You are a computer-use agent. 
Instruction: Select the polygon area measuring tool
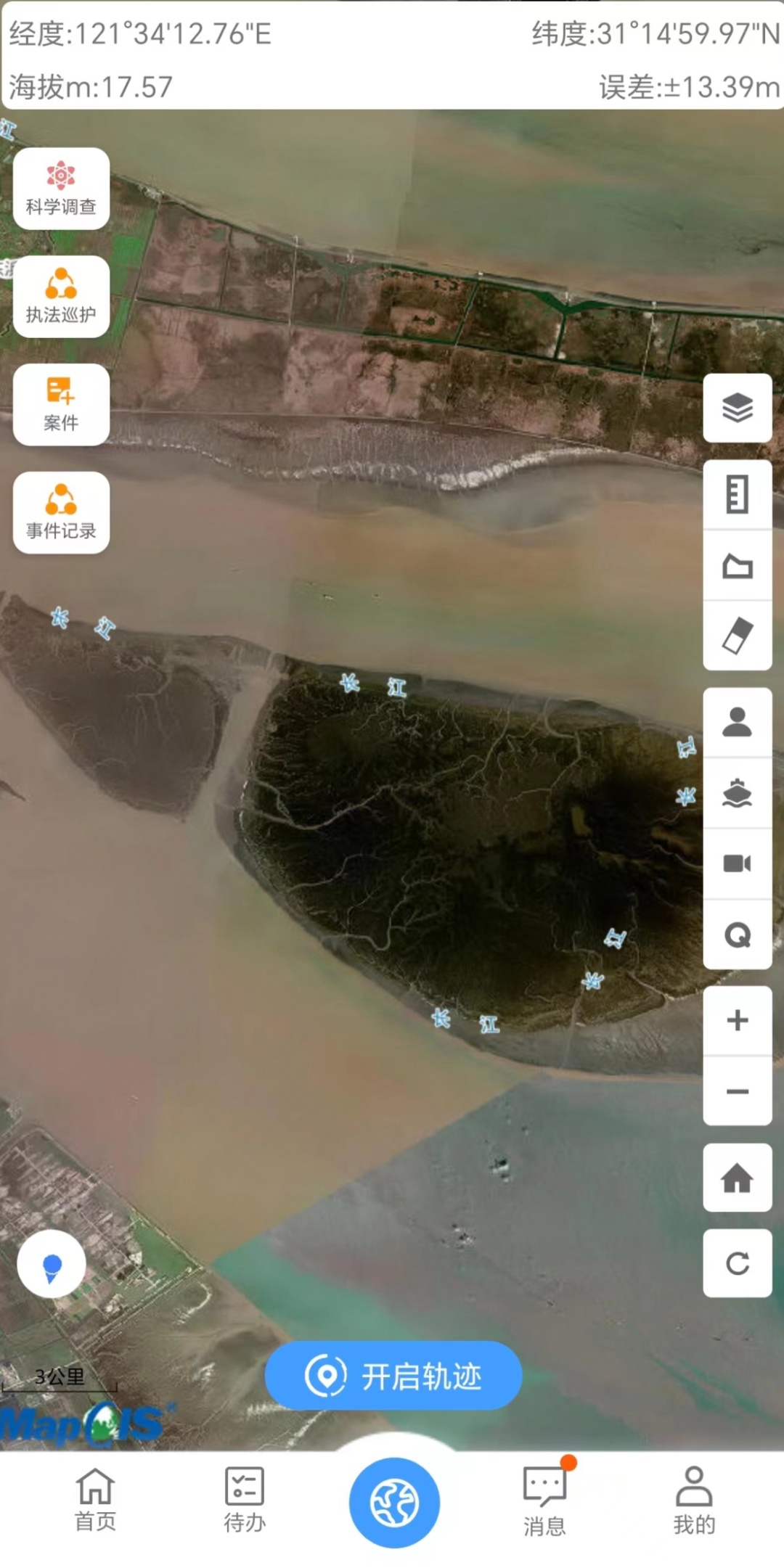pos(737,565)
